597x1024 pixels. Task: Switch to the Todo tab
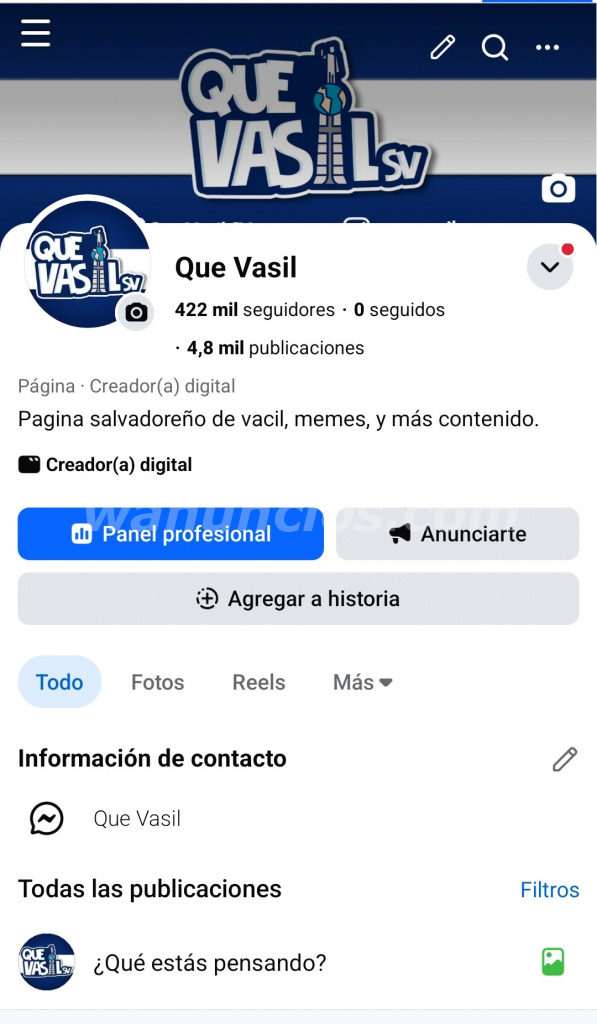click(59, 682)
